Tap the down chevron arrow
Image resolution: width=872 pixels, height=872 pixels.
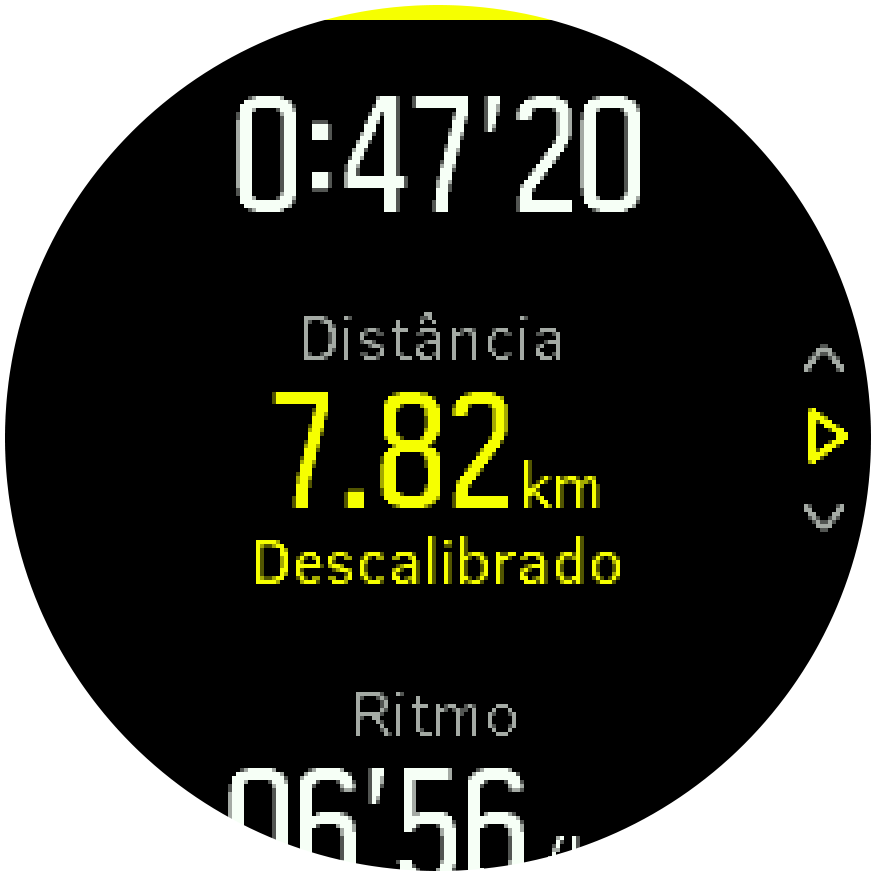click(x=823, y=516)
